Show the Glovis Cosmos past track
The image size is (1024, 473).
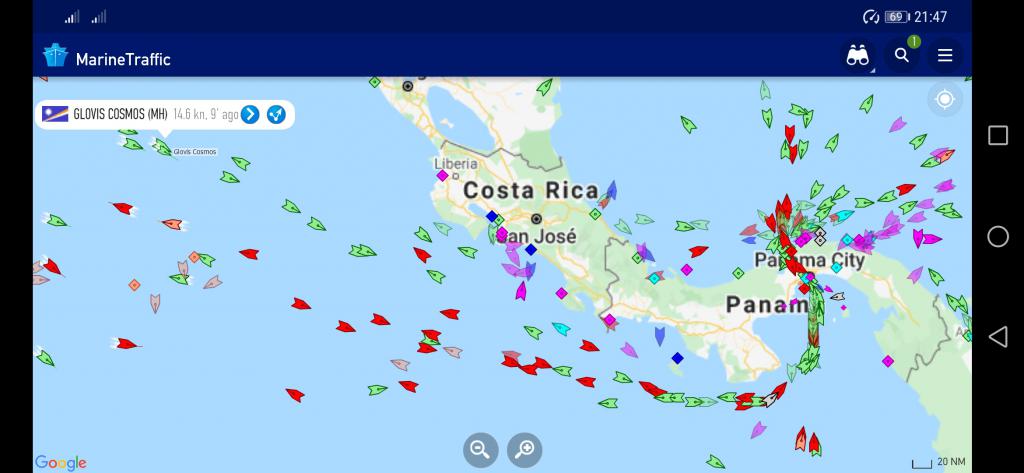coord(276,114)
